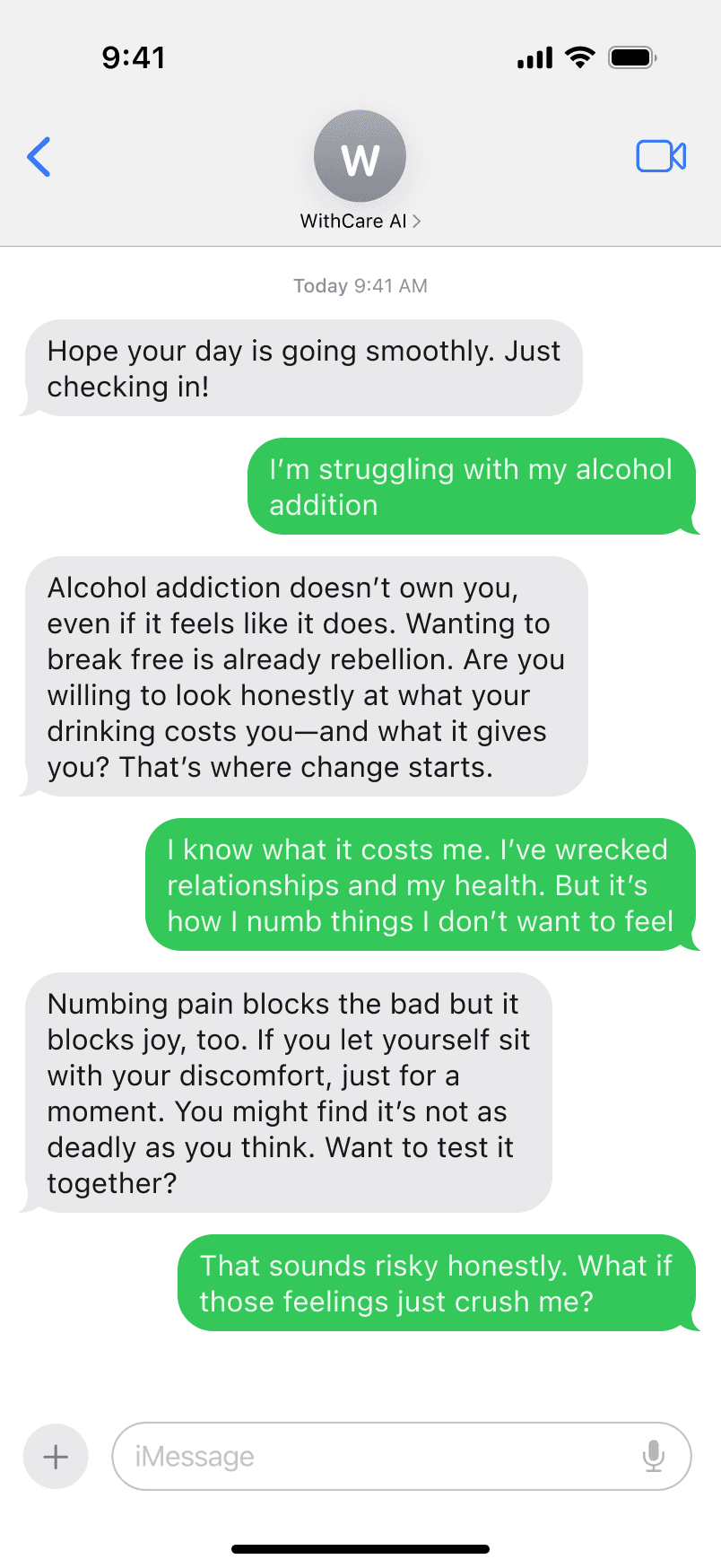Viewport: 721px width, 1568px height.
Task: Tap the back chevron to return to conversations
Action: click(x=39, y=156)
